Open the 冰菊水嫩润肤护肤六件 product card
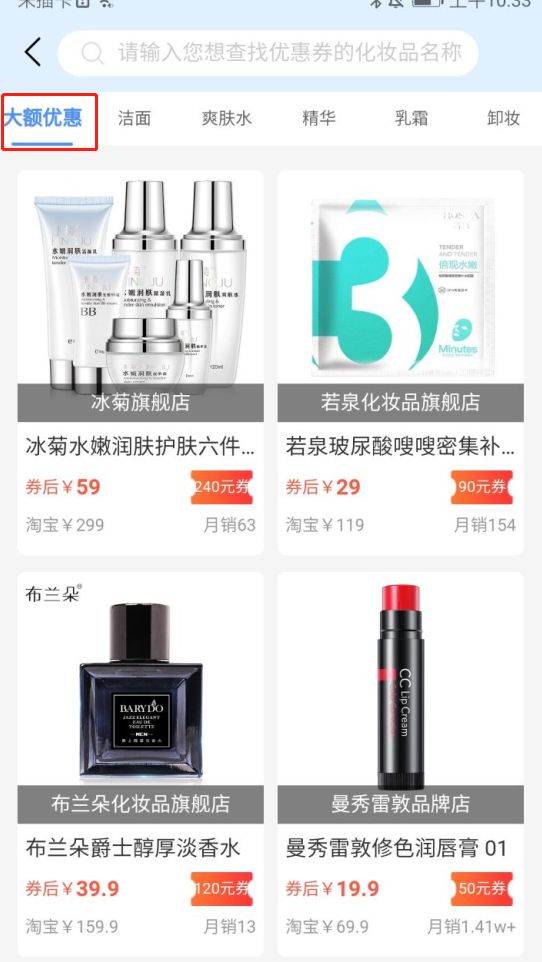Viewport: 542px width, 962px height. [141, 363]
